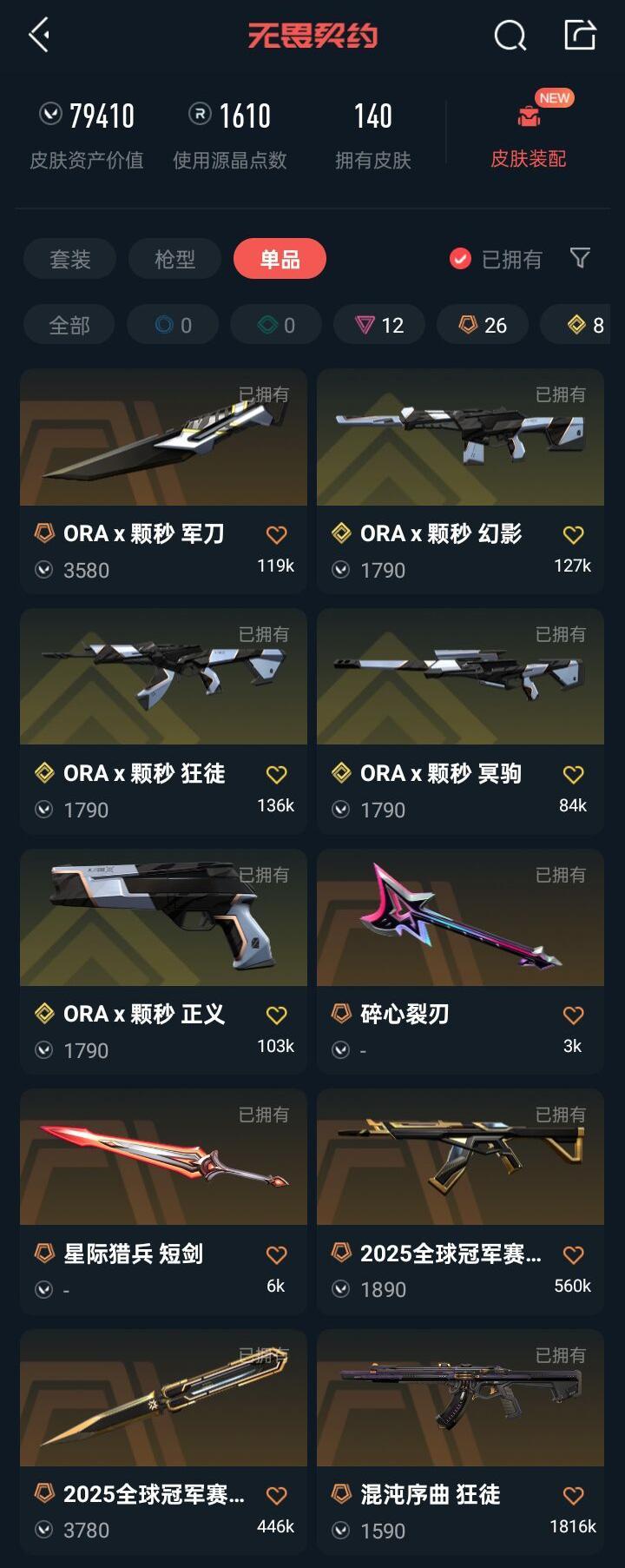Image resolution: width=625 pixels, height=1568 pixels.
Task: Favorite the 碎心裂刃 skin
Action: (573, 1013)
